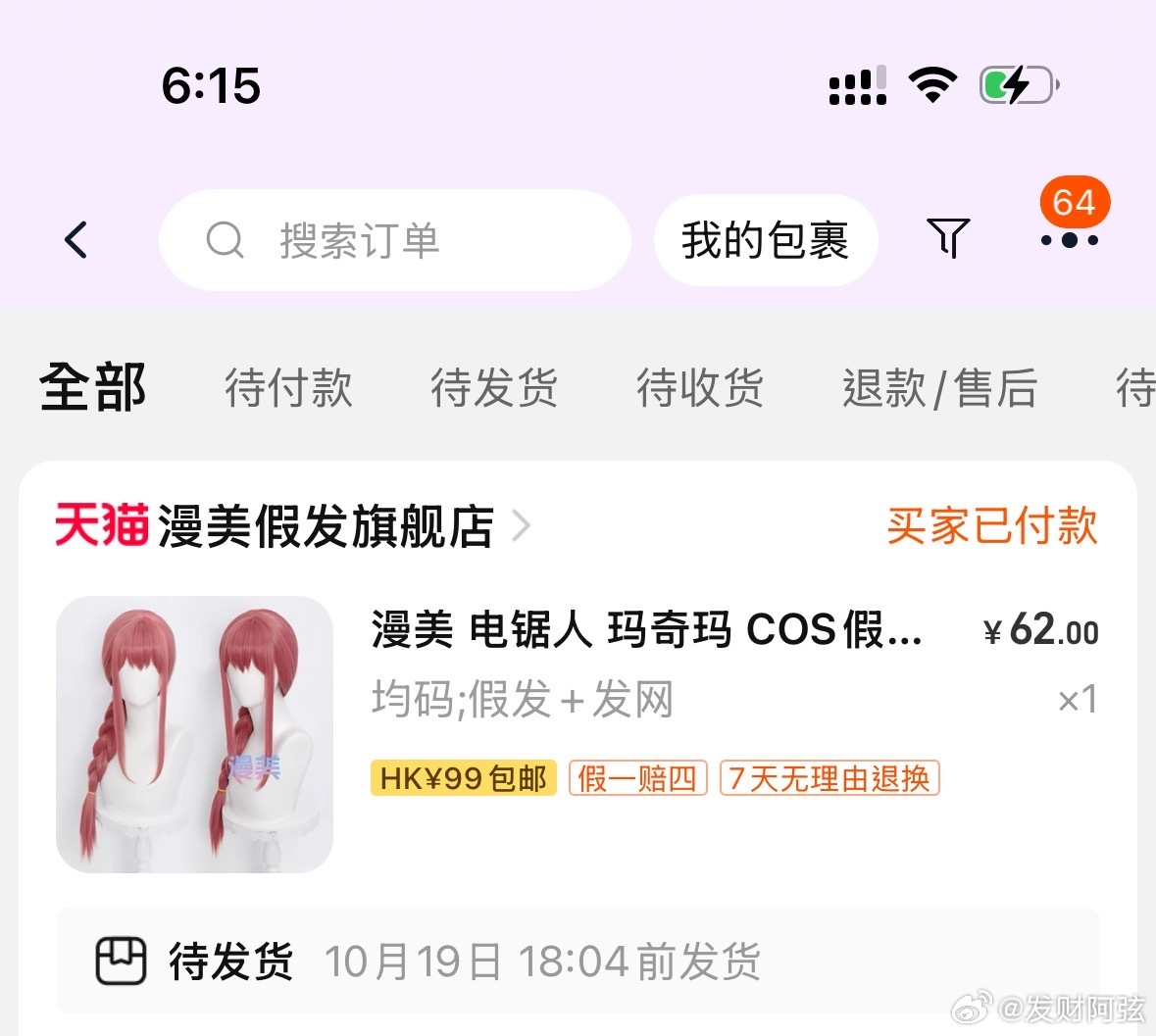1156x1036 pixels.
Task: Open the 退款/售后 tab
Action: pyautogui.click(x=939, y=387)
